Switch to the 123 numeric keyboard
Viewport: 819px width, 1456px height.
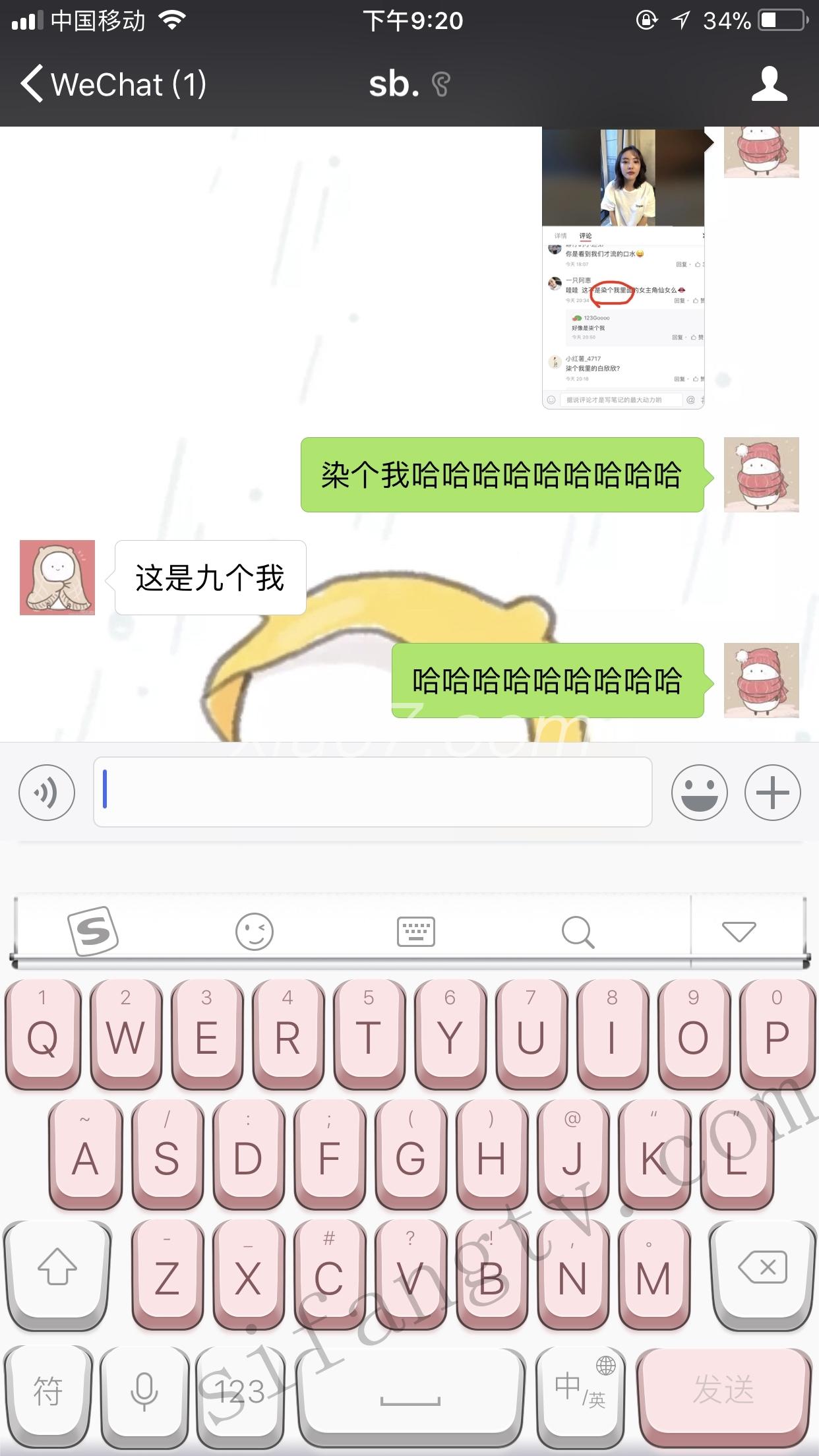239,1390
